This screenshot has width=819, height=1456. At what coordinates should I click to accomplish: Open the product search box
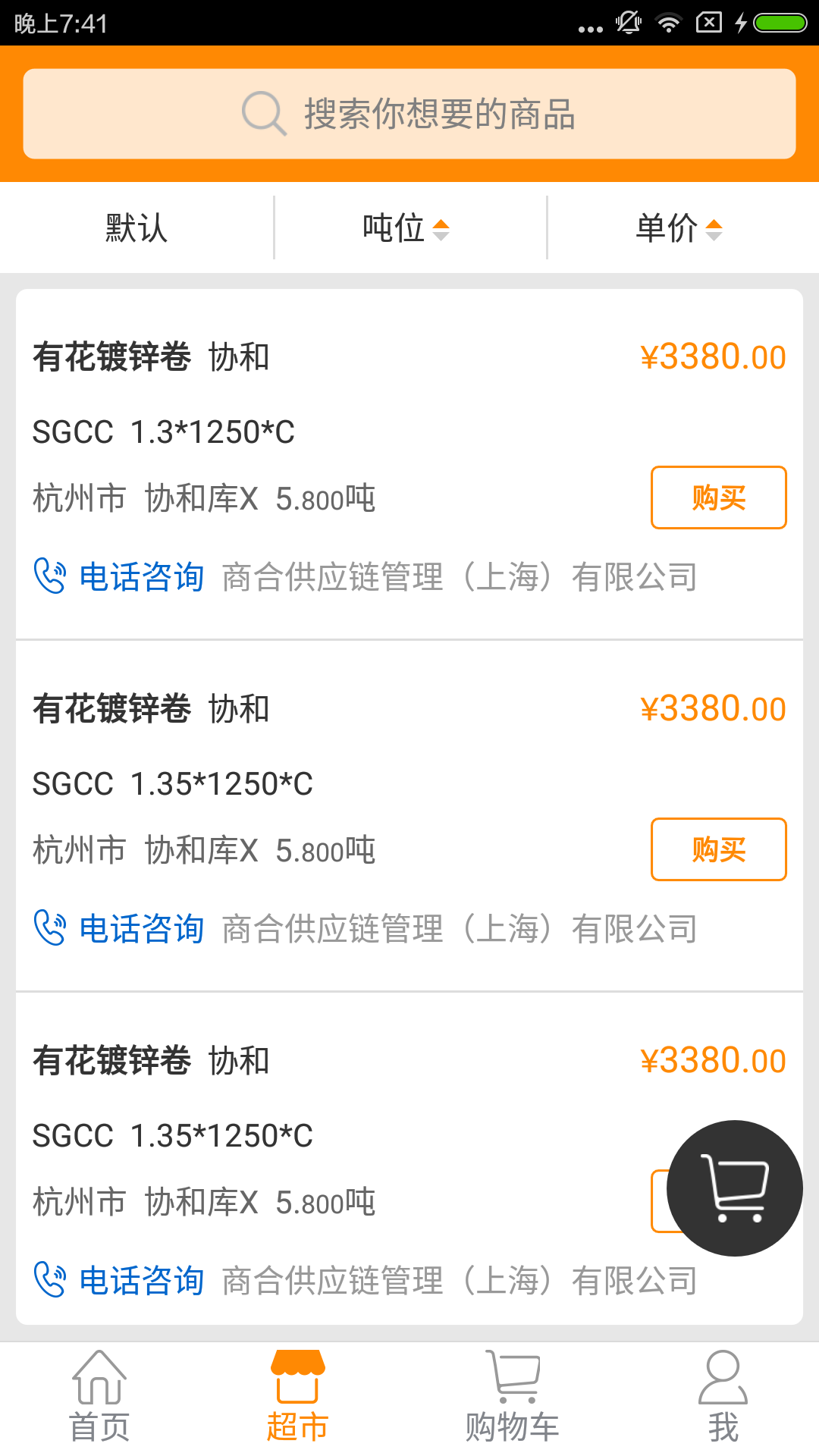point(409,114)
